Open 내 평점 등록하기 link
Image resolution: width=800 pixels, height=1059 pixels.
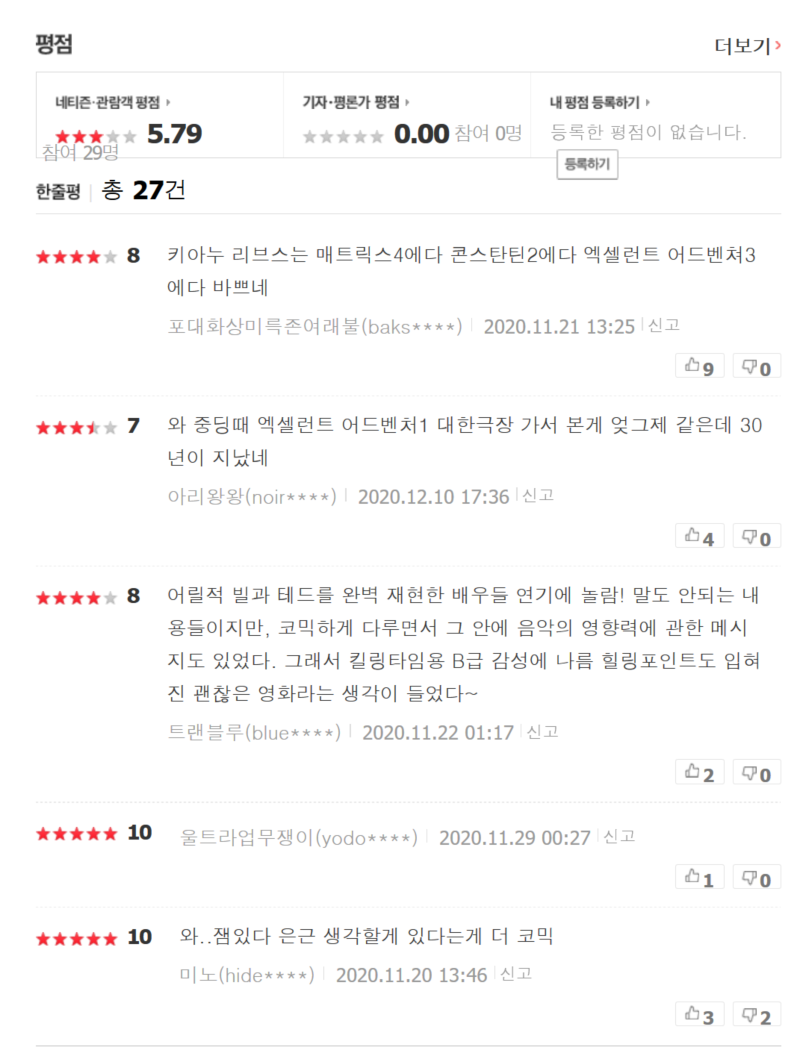(x=599, y=102)
